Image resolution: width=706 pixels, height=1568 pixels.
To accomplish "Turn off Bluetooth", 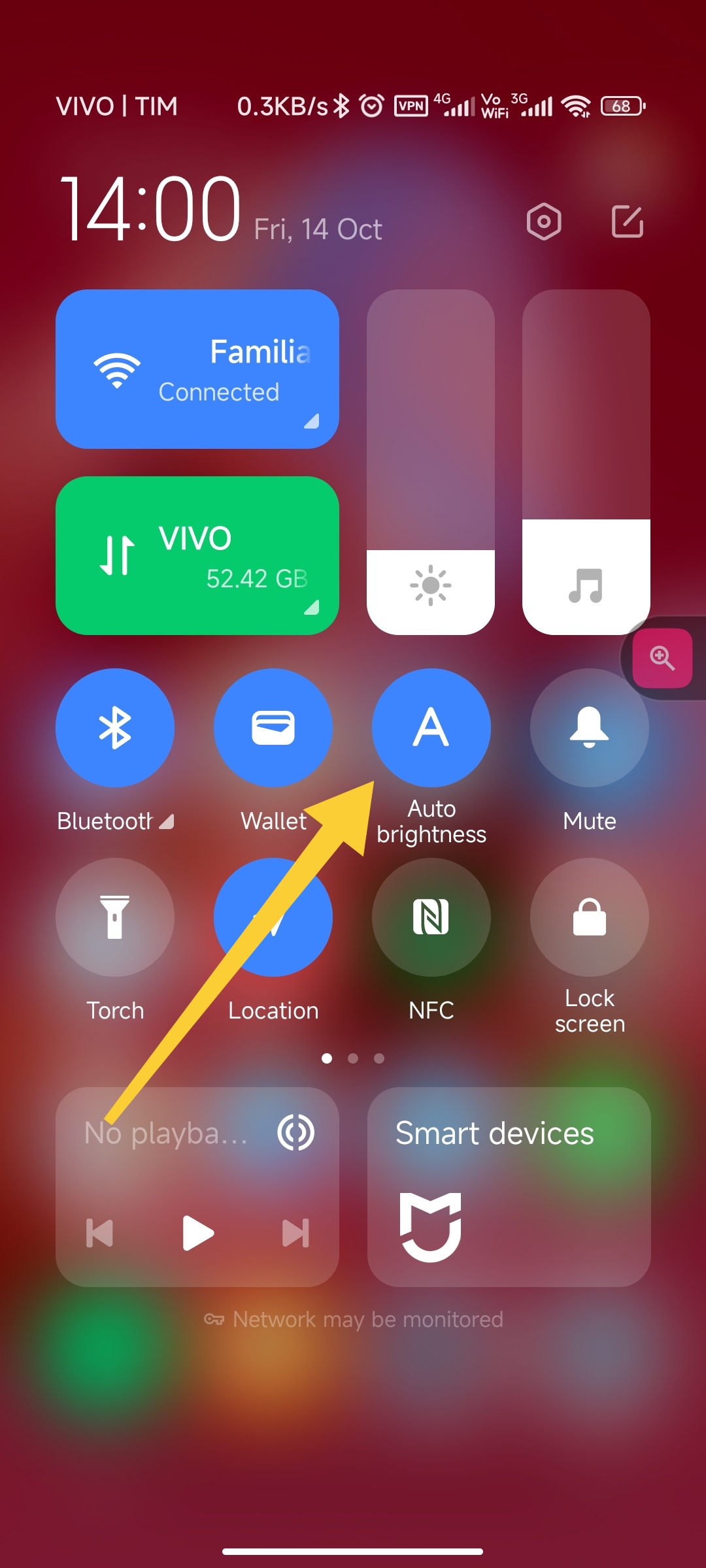I will click(115, 727).
